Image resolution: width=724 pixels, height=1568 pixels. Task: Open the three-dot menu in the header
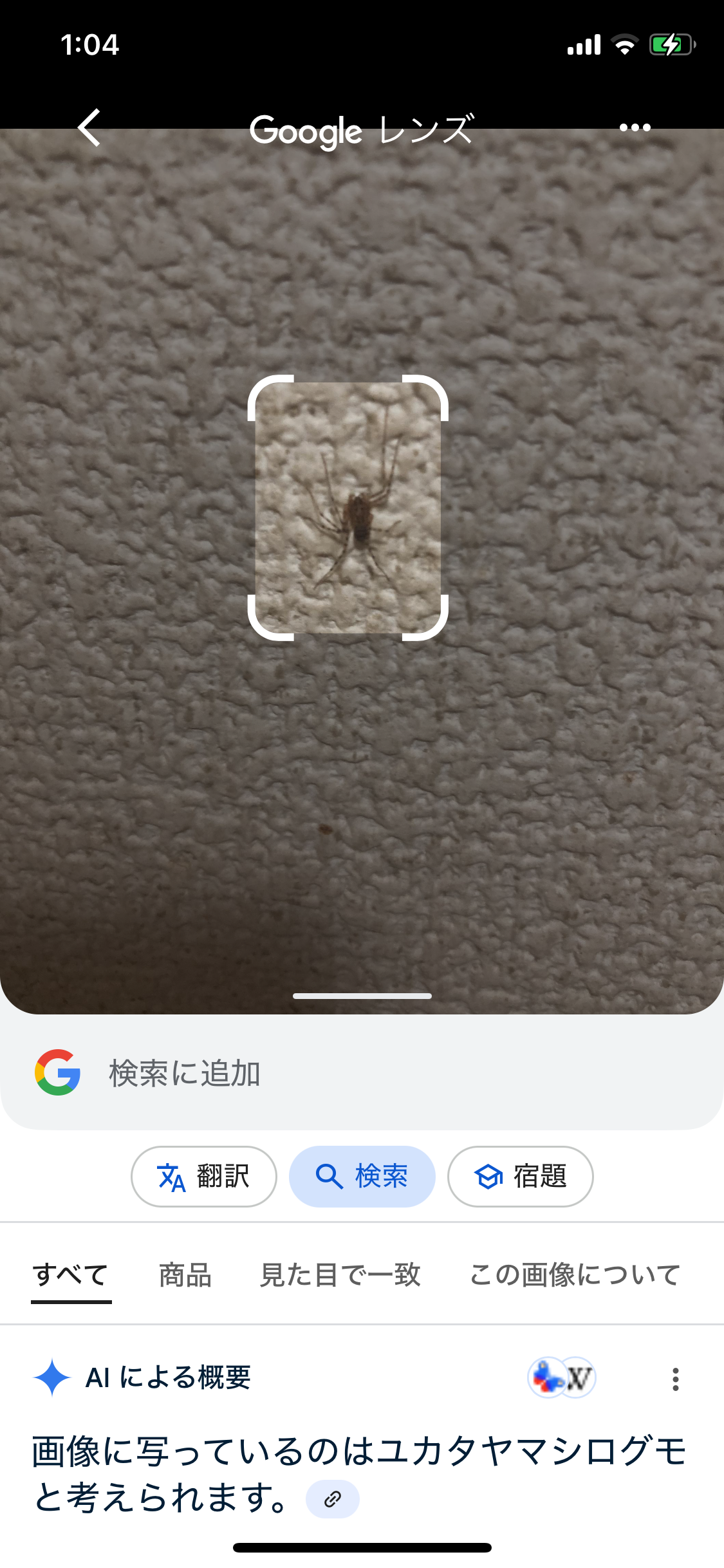click(x=635, y=127)
